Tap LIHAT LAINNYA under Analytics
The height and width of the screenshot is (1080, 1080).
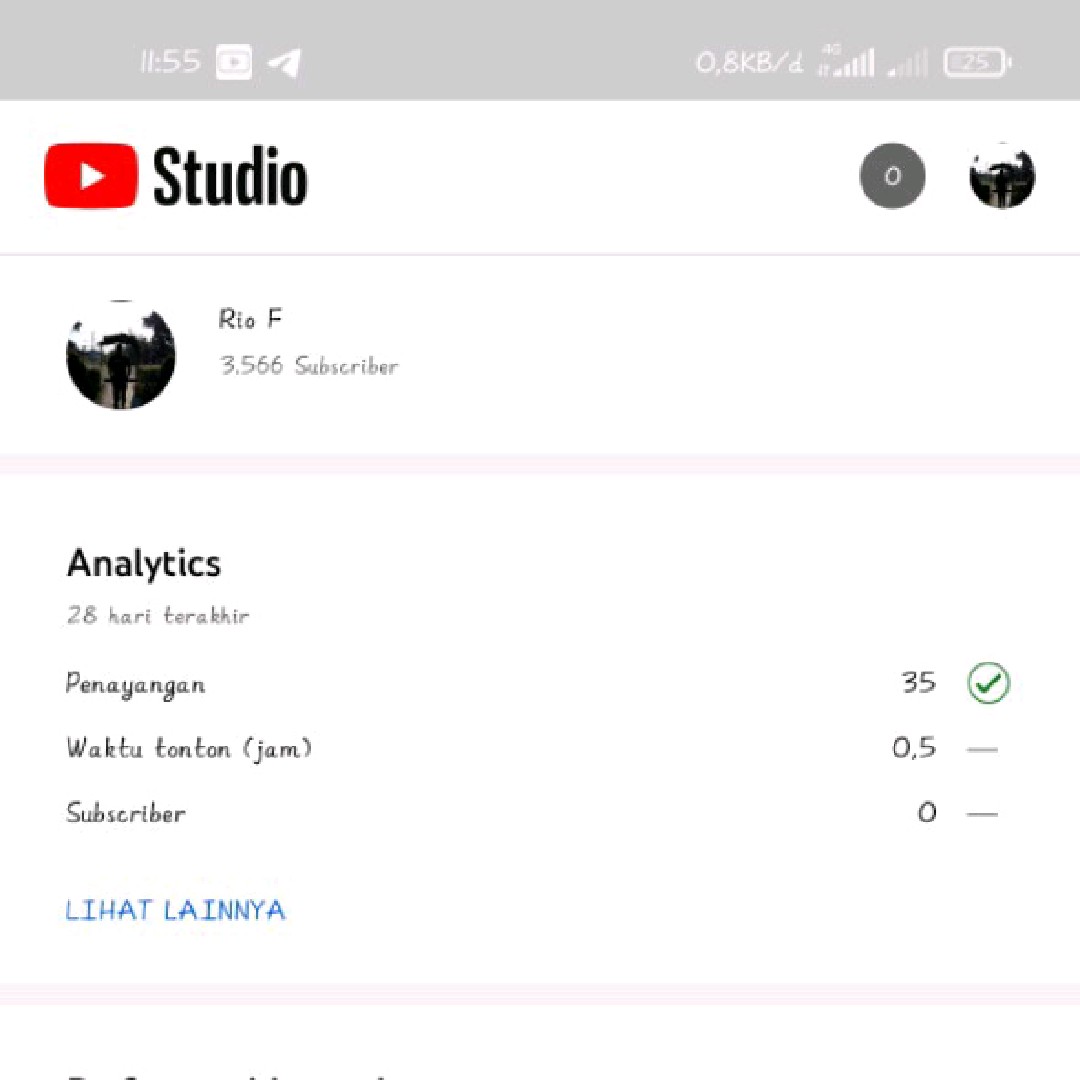coord(176,910)
